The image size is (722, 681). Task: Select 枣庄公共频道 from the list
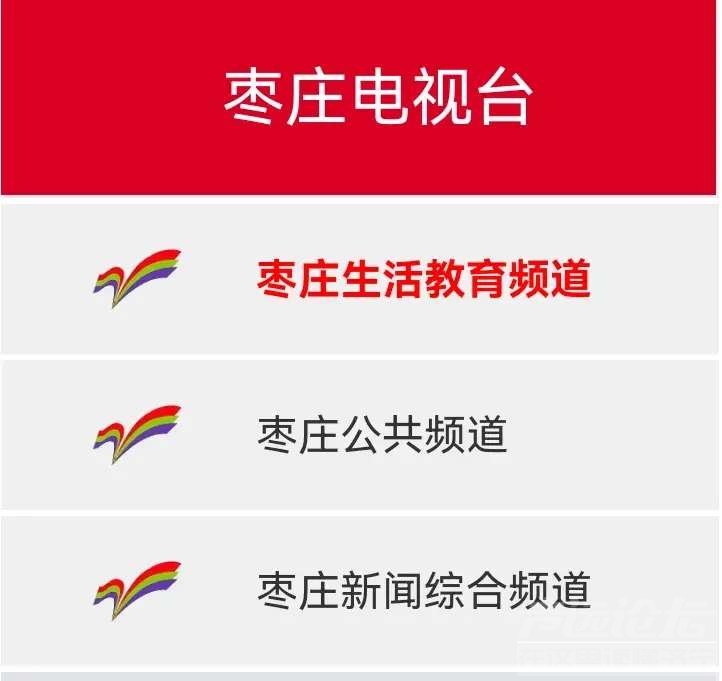(382, 435)
